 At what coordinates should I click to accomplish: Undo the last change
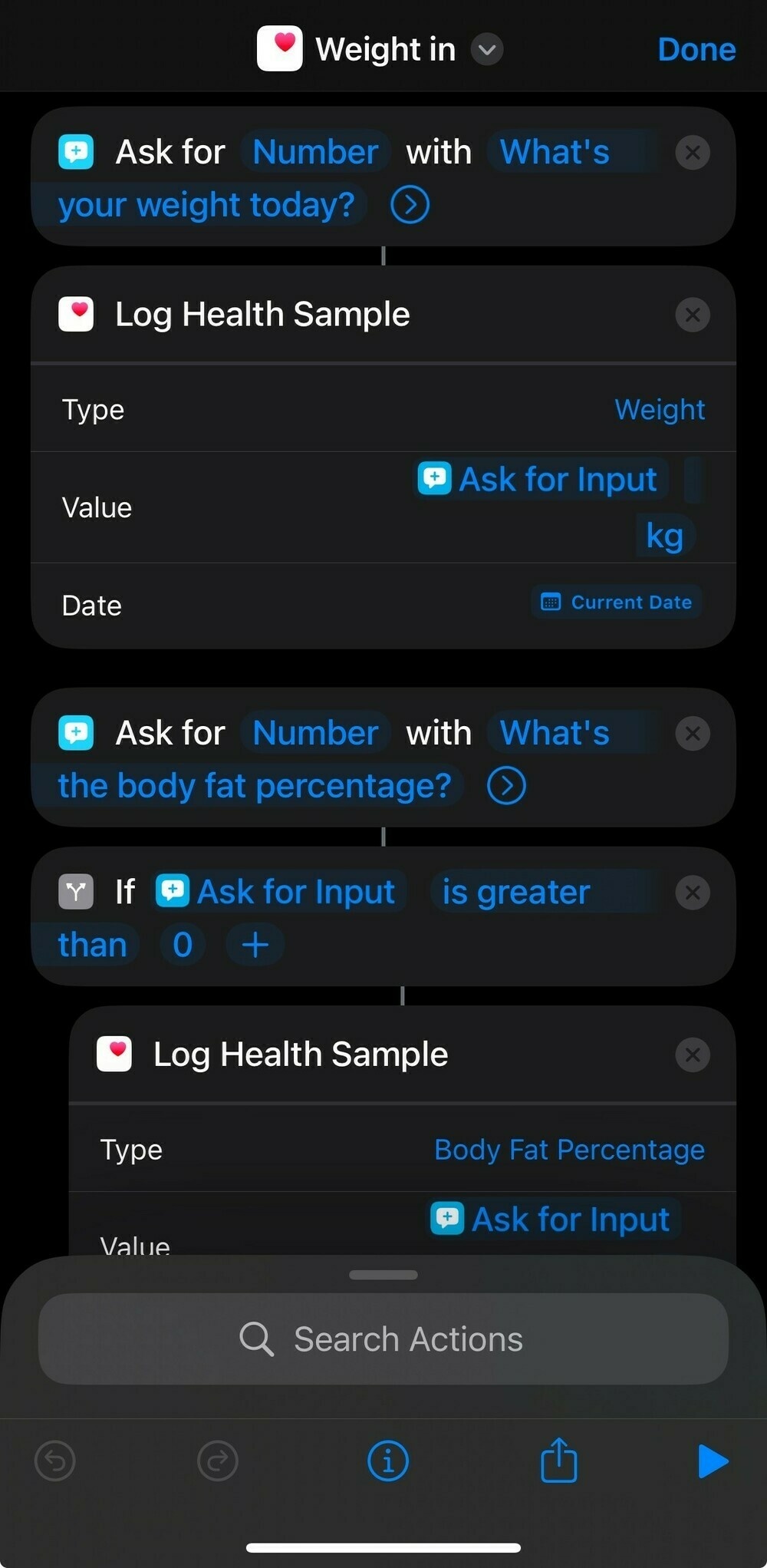click(x=55, y=1461)
